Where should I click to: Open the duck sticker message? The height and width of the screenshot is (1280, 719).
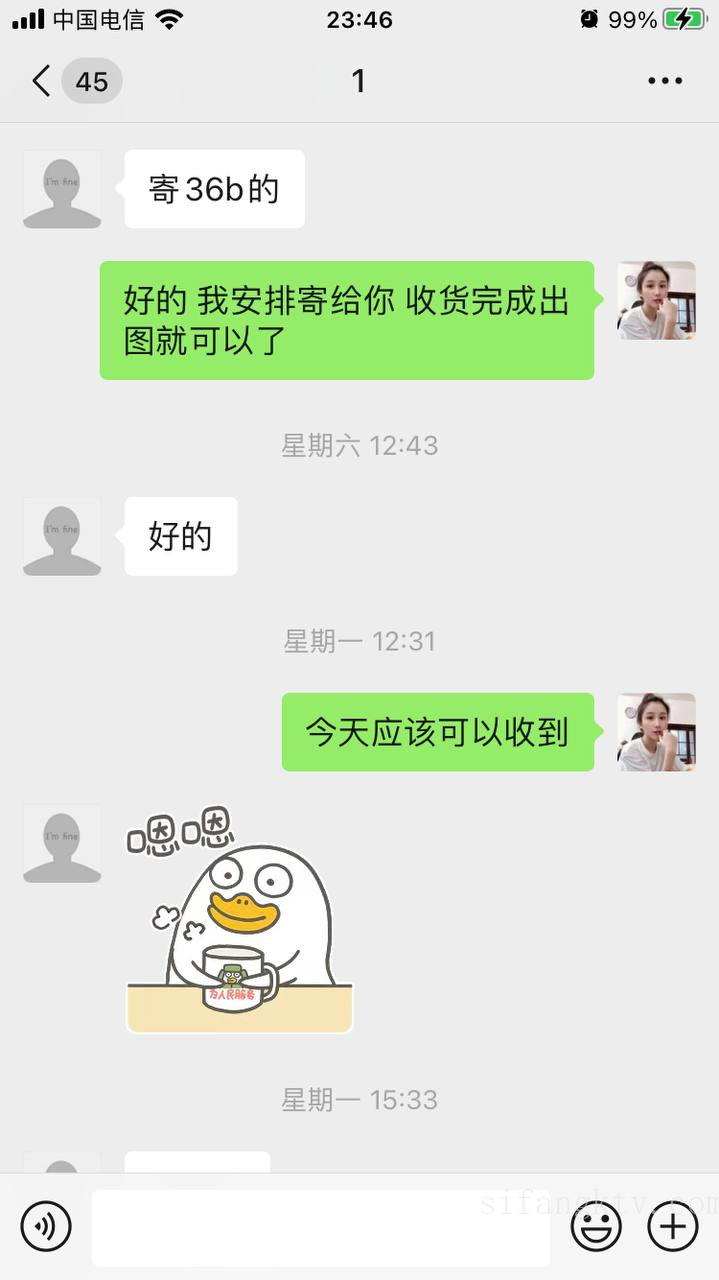[x=239, y=920]
